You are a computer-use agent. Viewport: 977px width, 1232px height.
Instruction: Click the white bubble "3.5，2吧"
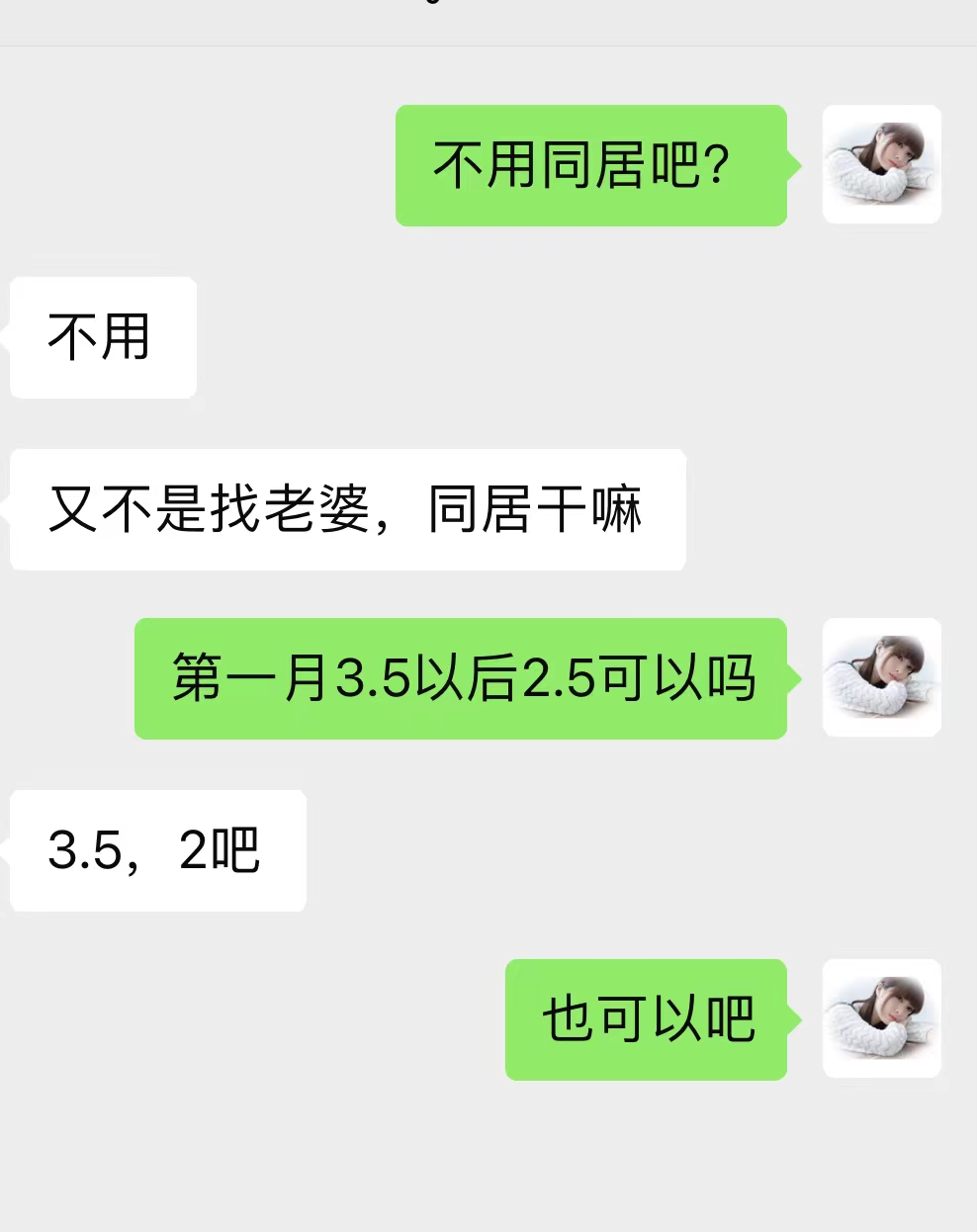tap(157, 850)
